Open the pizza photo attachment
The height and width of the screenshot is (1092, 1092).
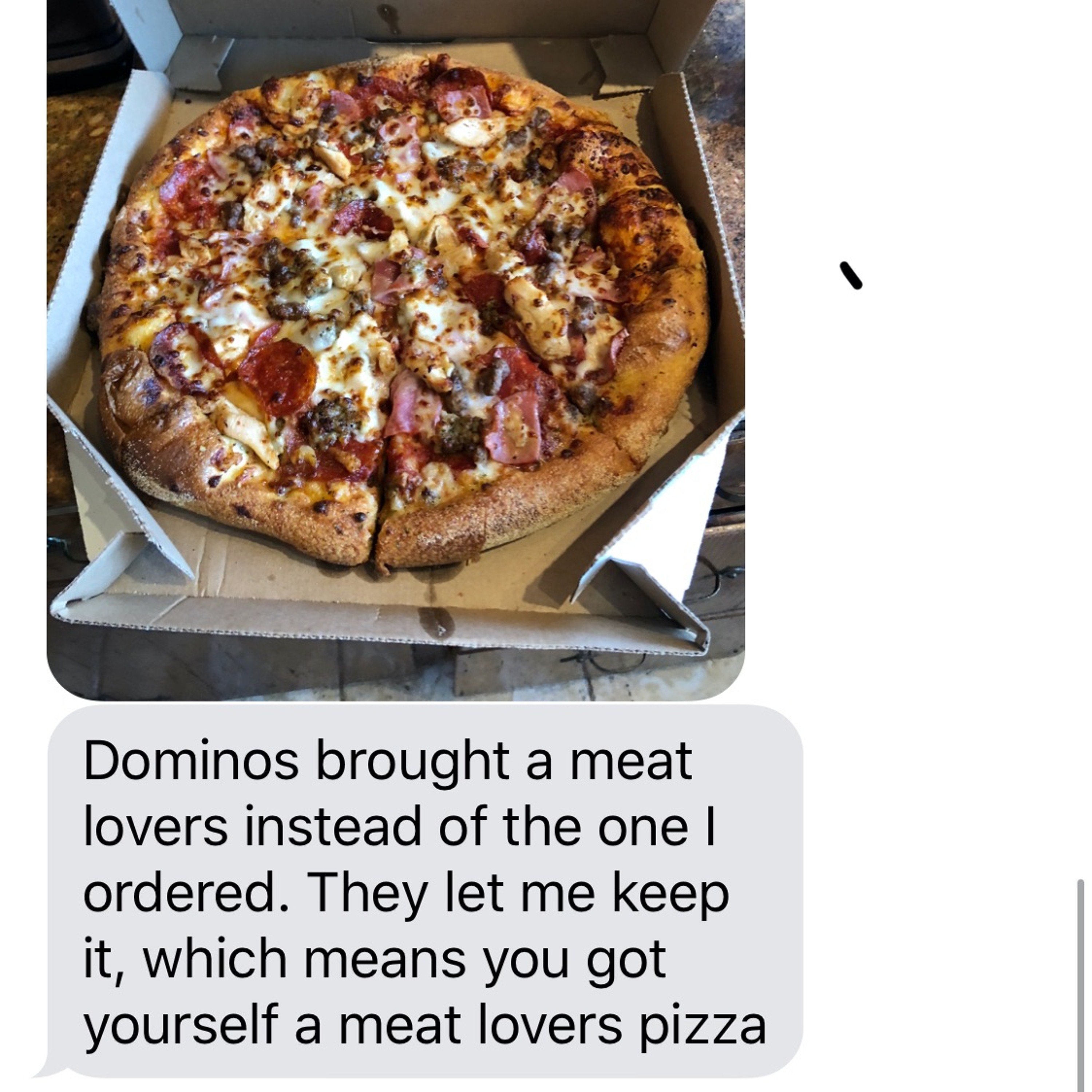396,339
